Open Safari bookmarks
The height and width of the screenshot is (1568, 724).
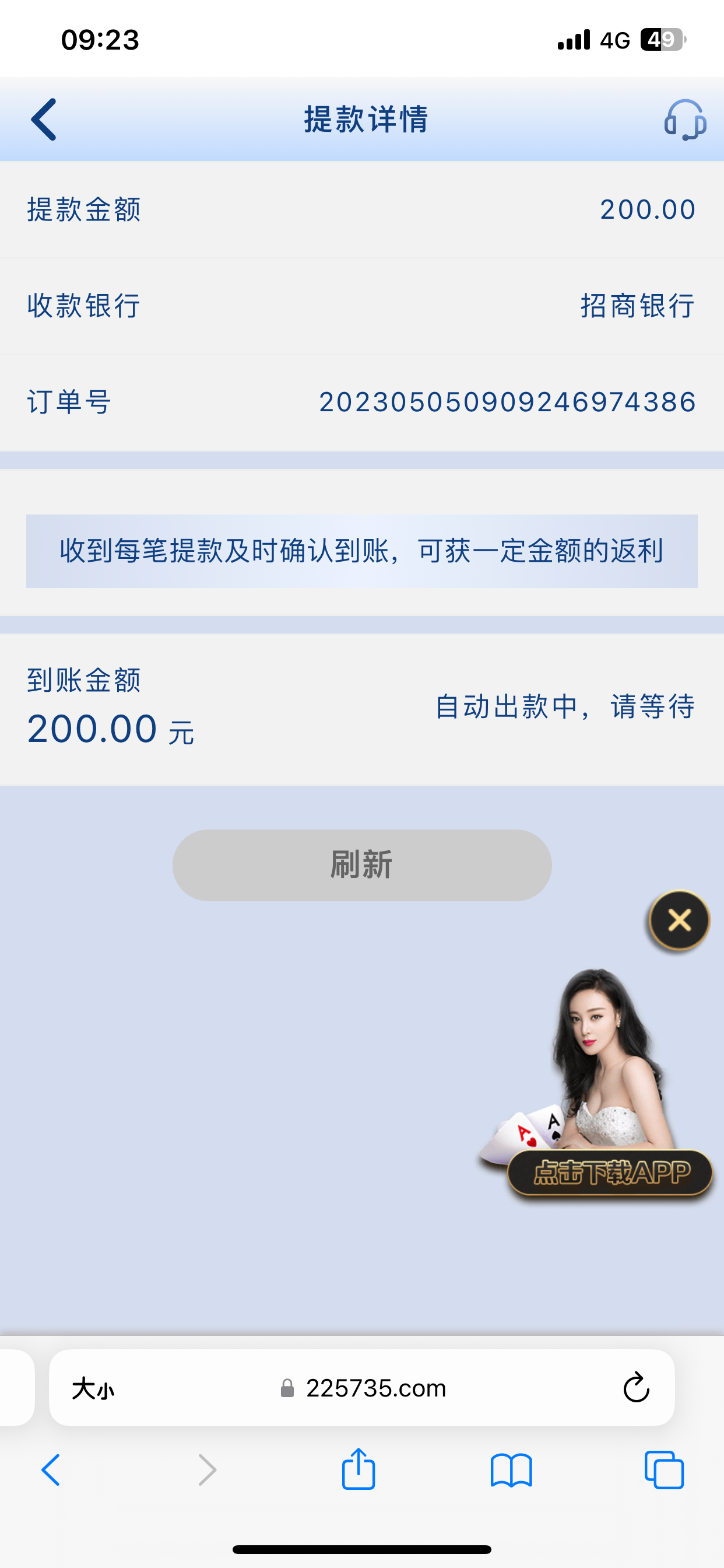pos(511,1470)
